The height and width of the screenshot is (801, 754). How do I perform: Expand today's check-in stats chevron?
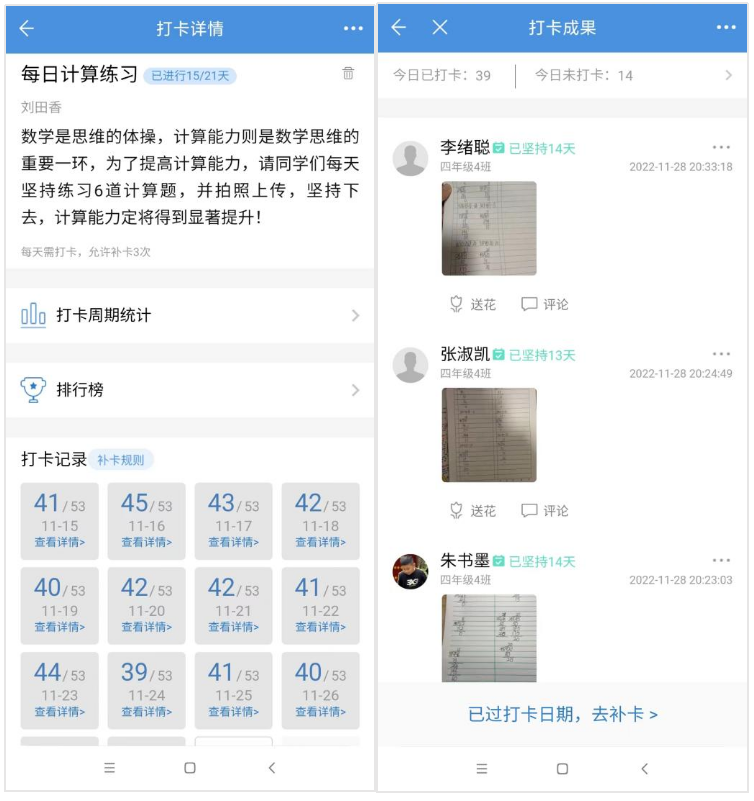coord(728,75)
